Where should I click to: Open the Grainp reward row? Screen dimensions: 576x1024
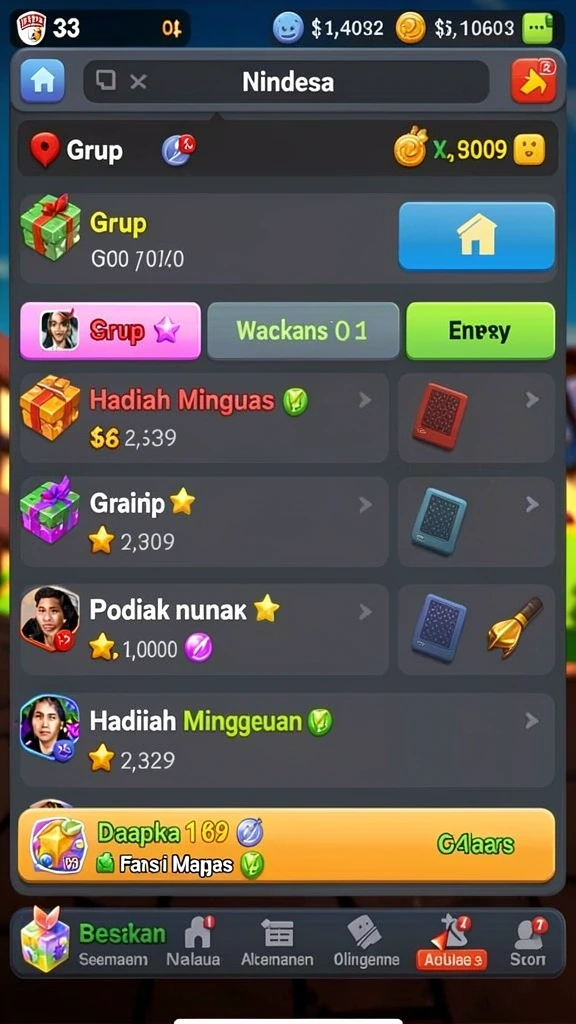point(204,521)
